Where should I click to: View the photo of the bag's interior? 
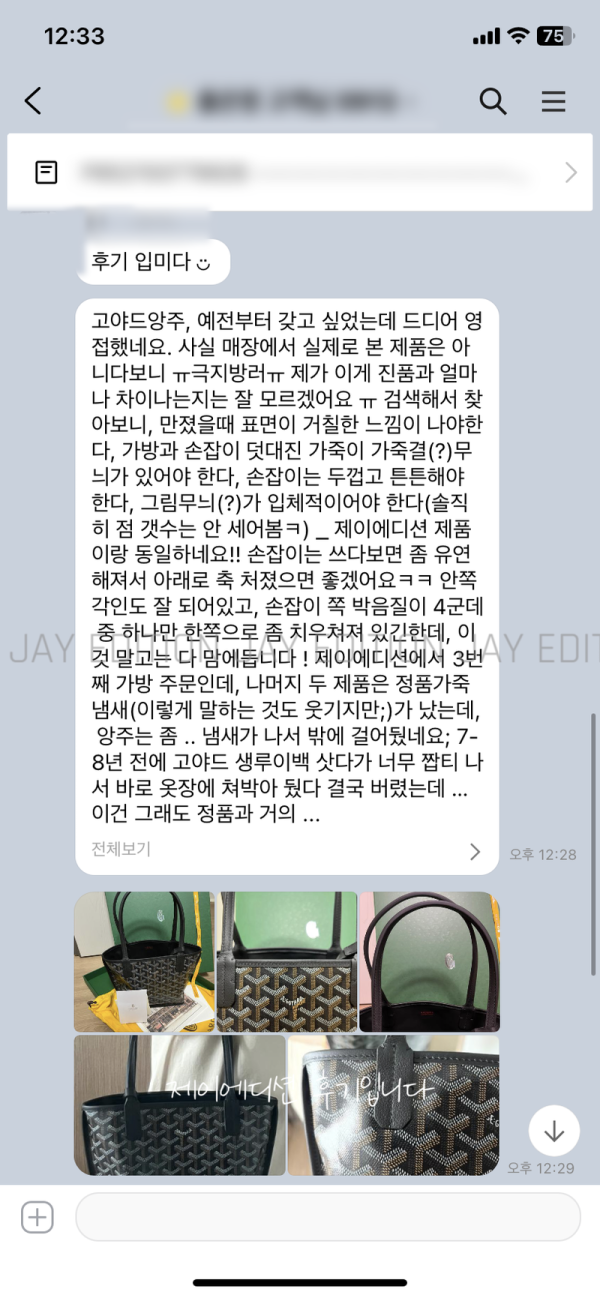[287, 962]
